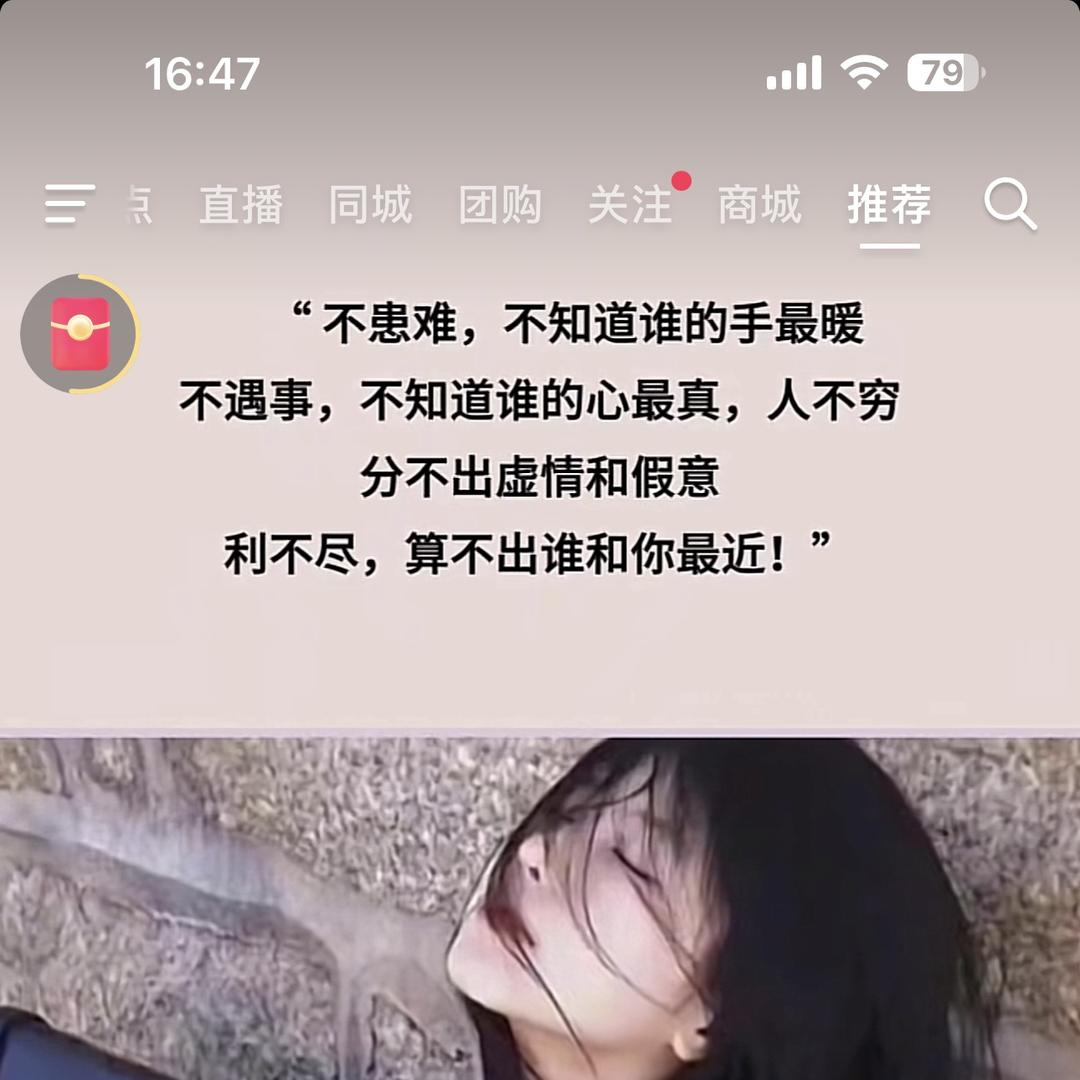Open the search magnifier icon
1080x1080 pixels.
[1010, 205]
